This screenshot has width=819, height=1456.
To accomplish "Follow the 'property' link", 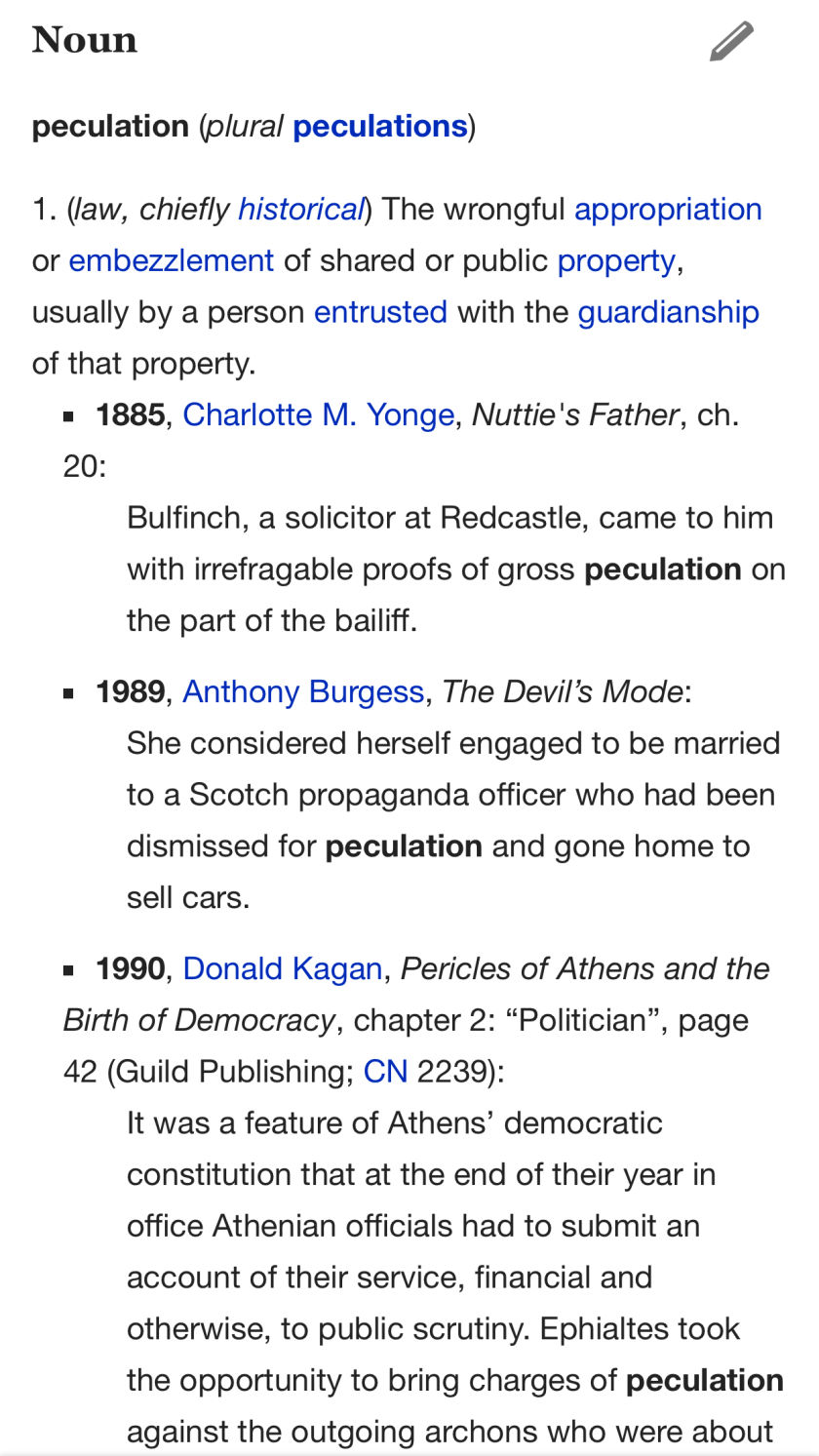I will point(616,261).
